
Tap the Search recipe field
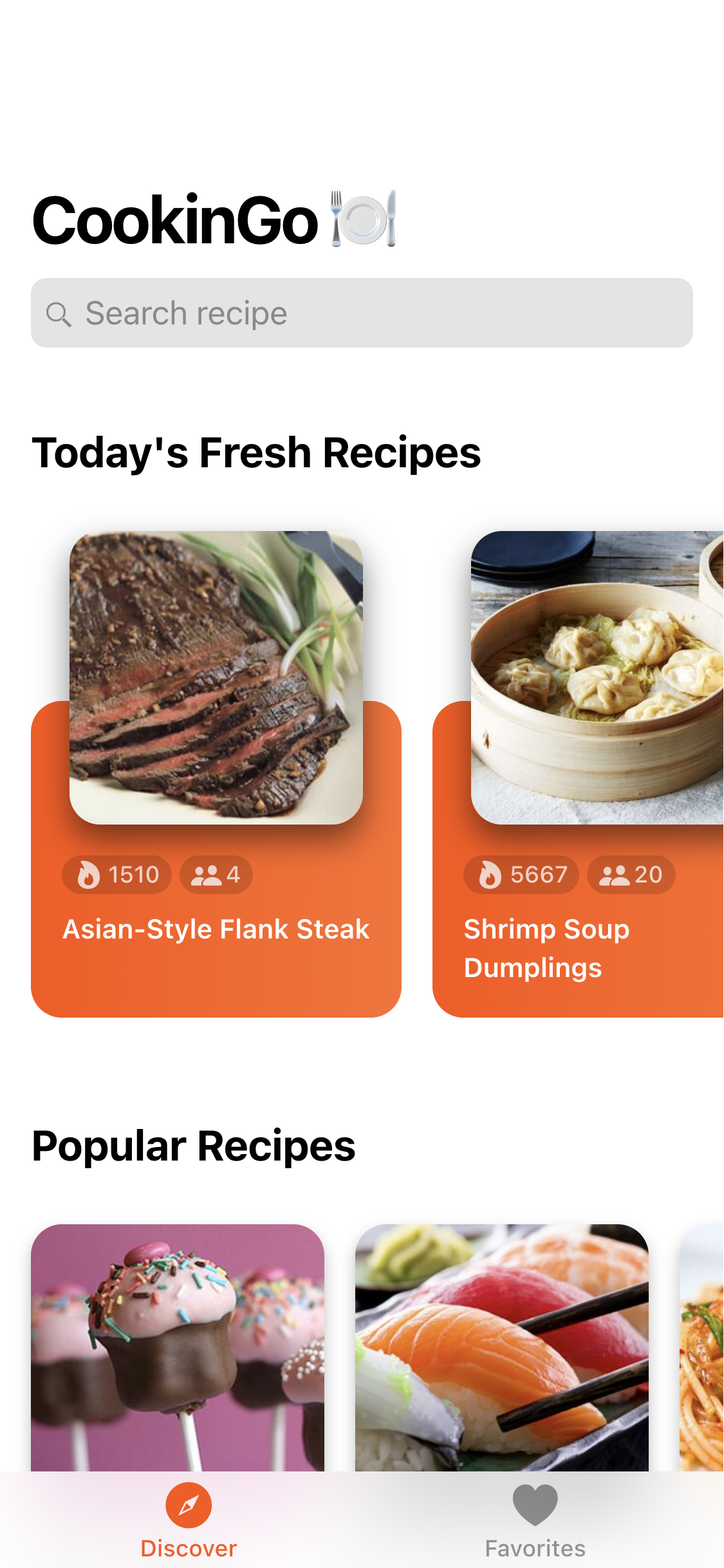[362, 313]
